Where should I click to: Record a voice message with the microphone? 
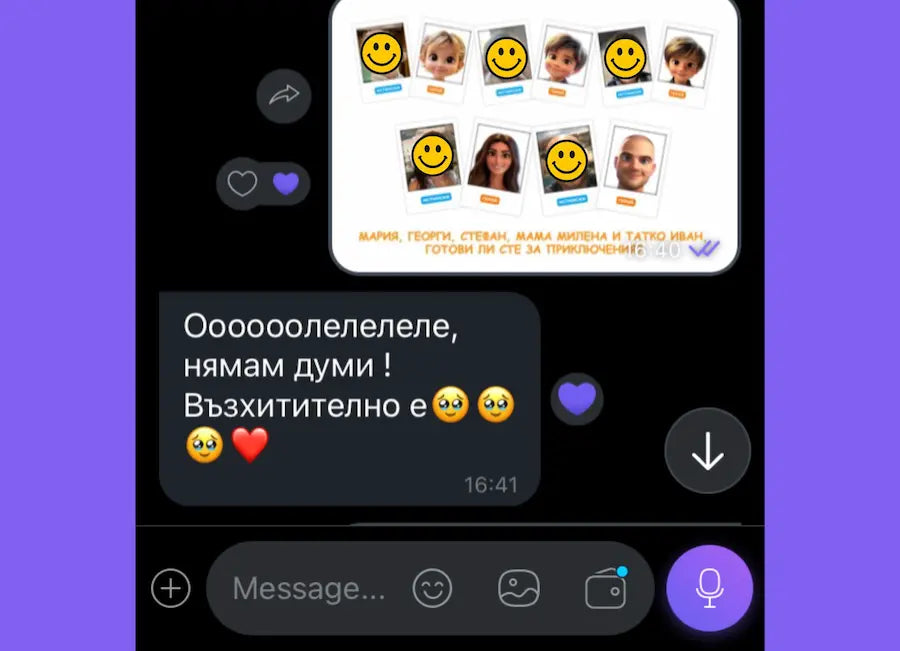click(709, 588)
